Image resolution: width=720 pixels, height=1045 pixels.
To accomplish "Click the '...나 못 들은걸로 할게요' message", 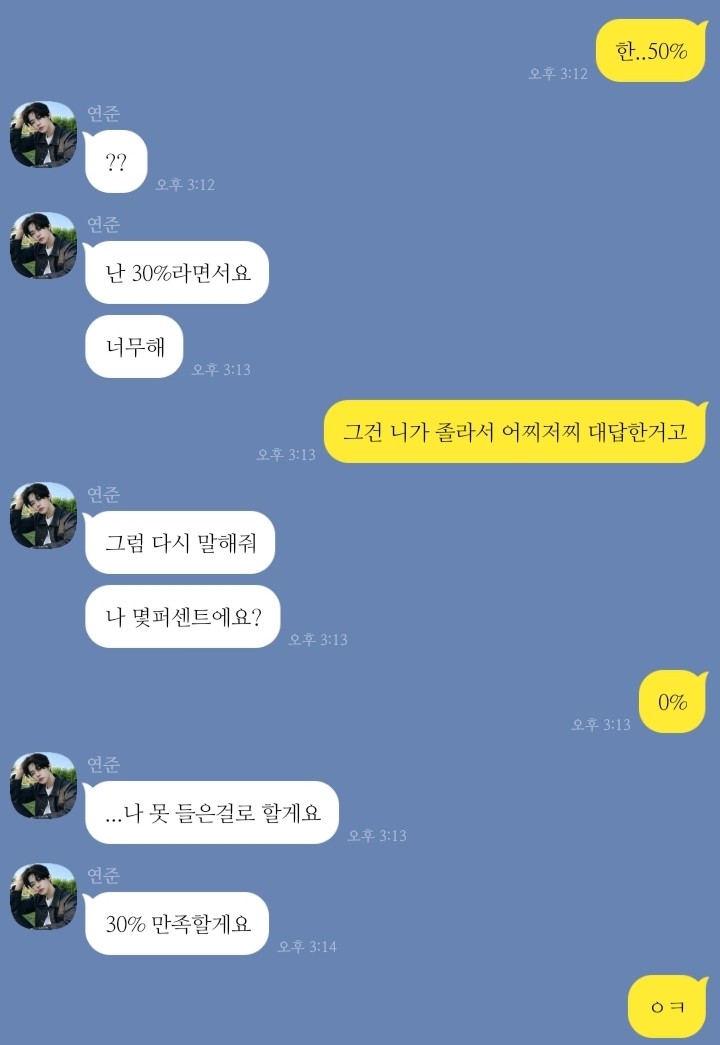I will point(212,812).
